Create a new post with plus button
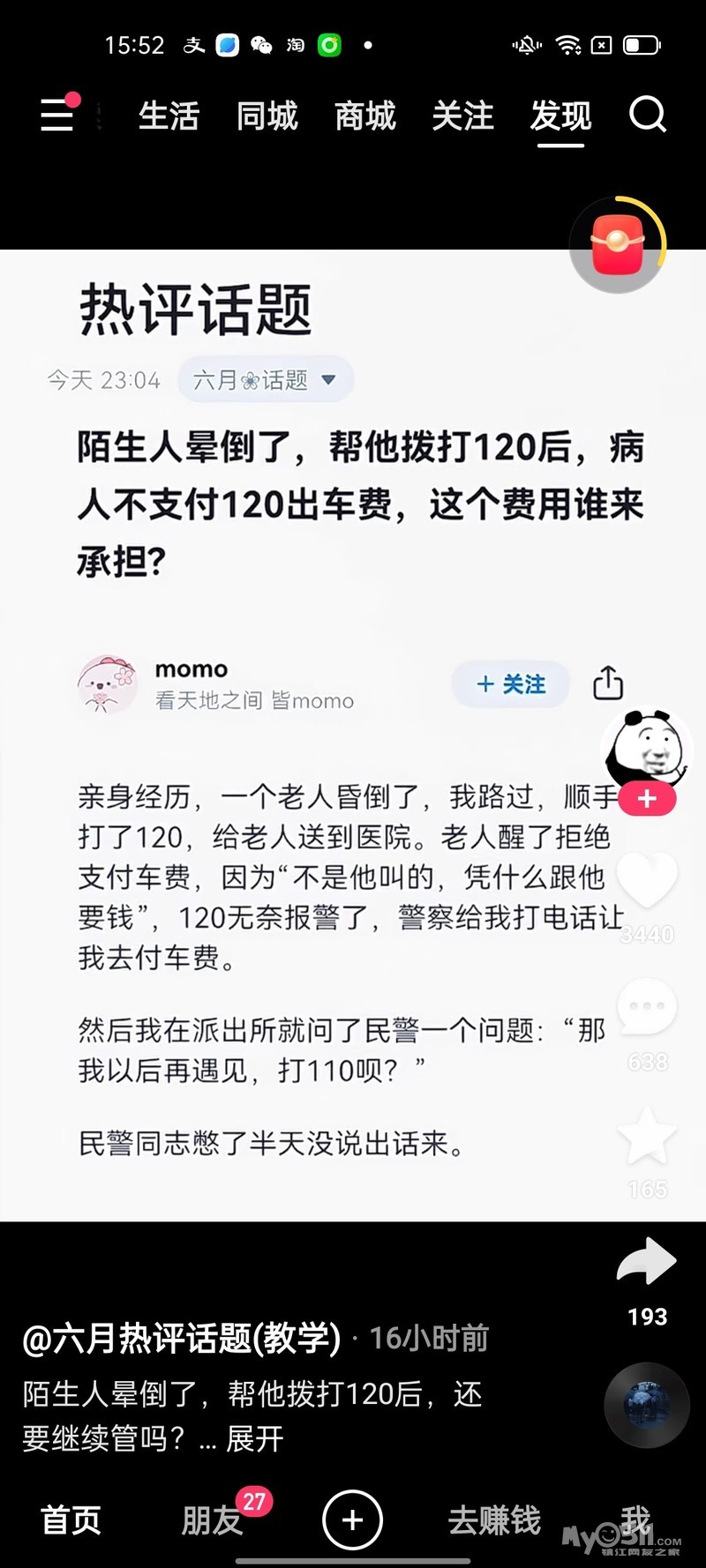The height and width of the screenshot is (1568, 706). (352, 1519)
